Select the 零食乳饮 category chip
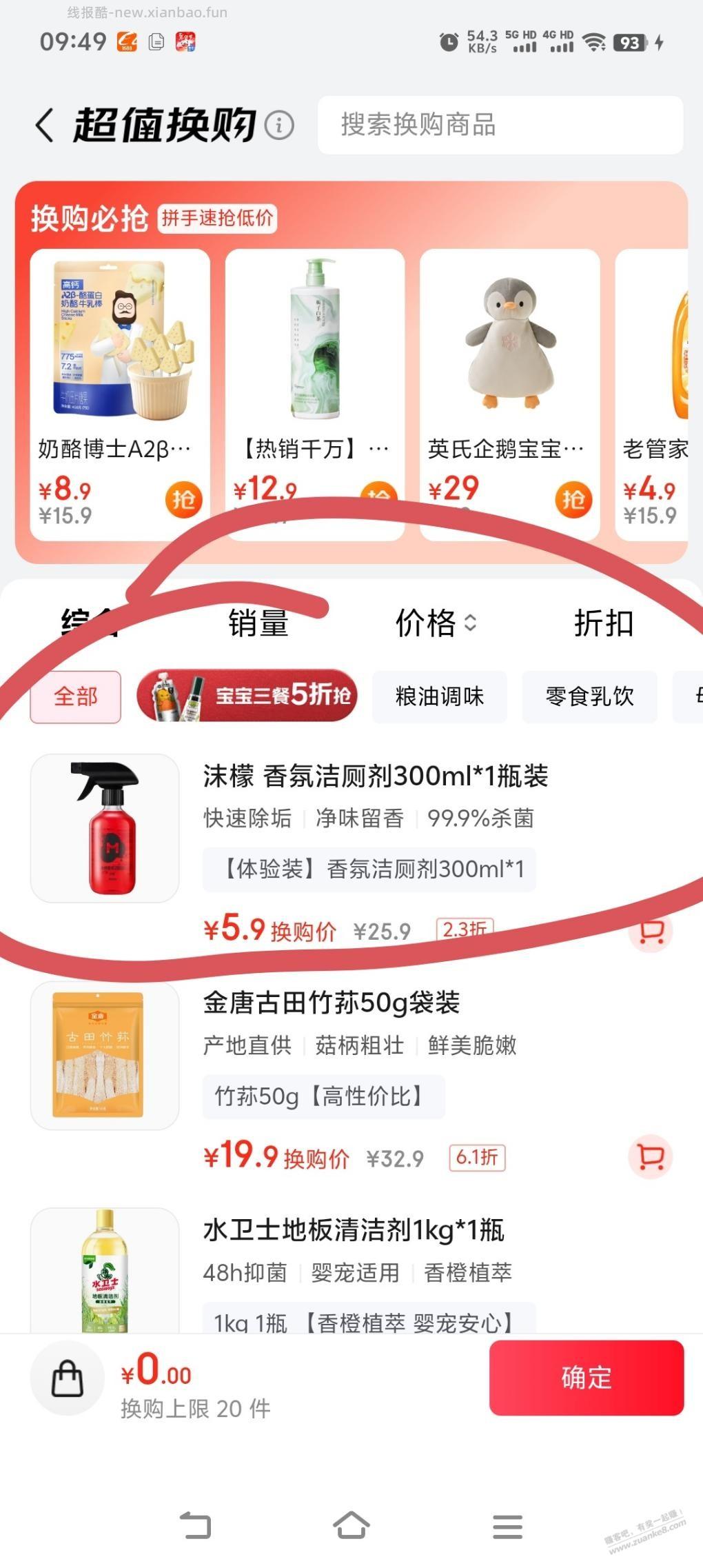 click(589, 696)
